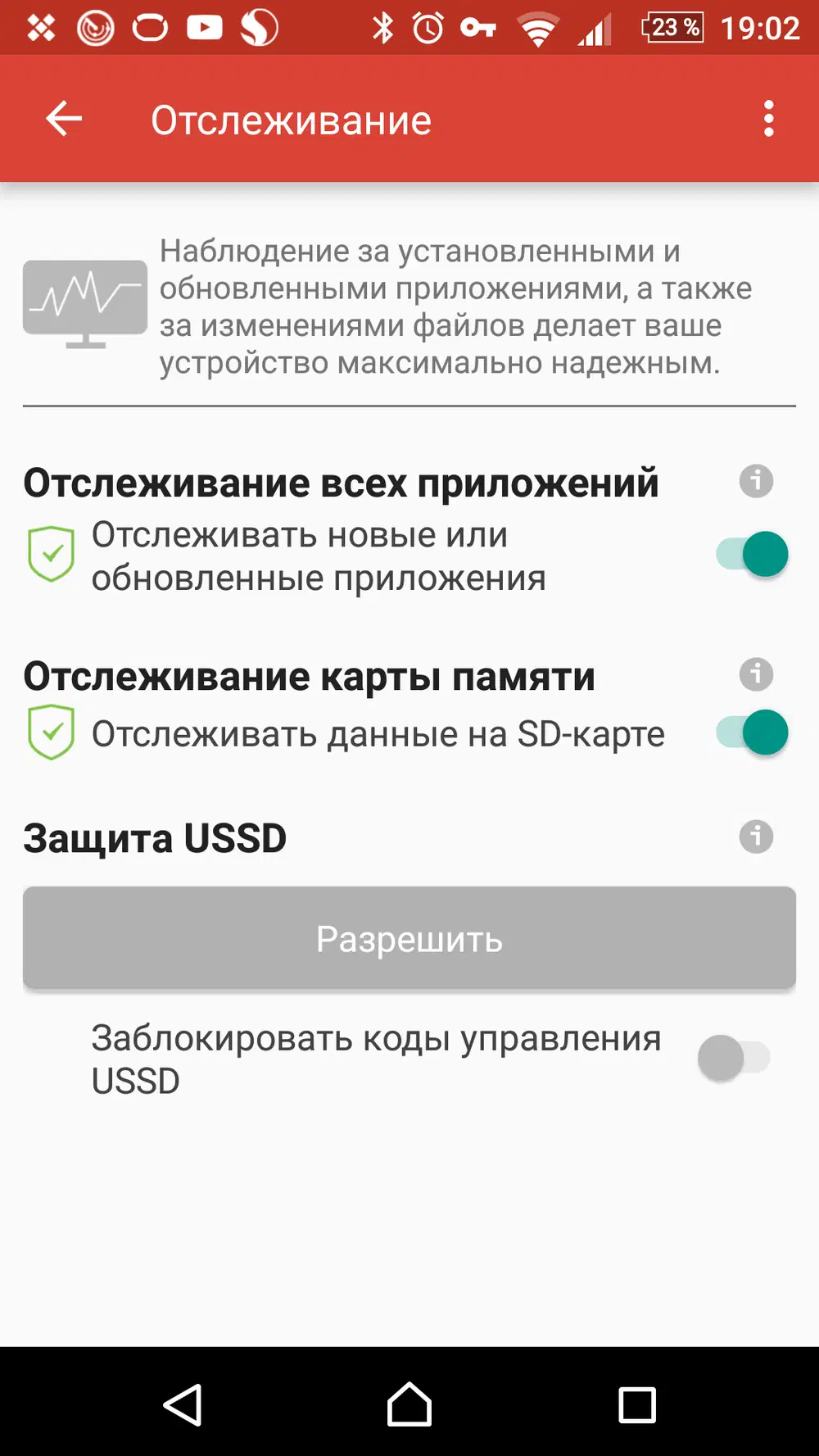Turn off SD-card data tracking

[753, 733]
